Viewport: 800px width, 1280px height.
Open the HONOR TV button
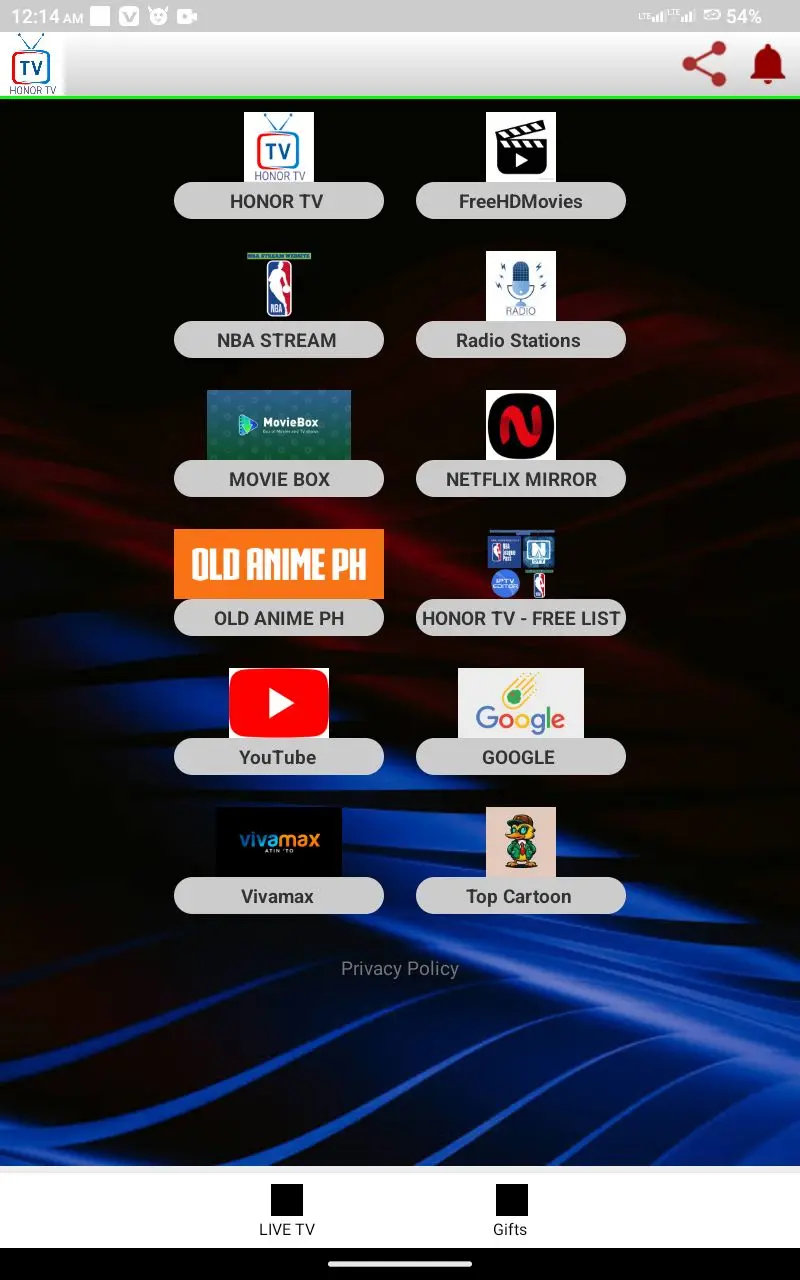[279, 200]
